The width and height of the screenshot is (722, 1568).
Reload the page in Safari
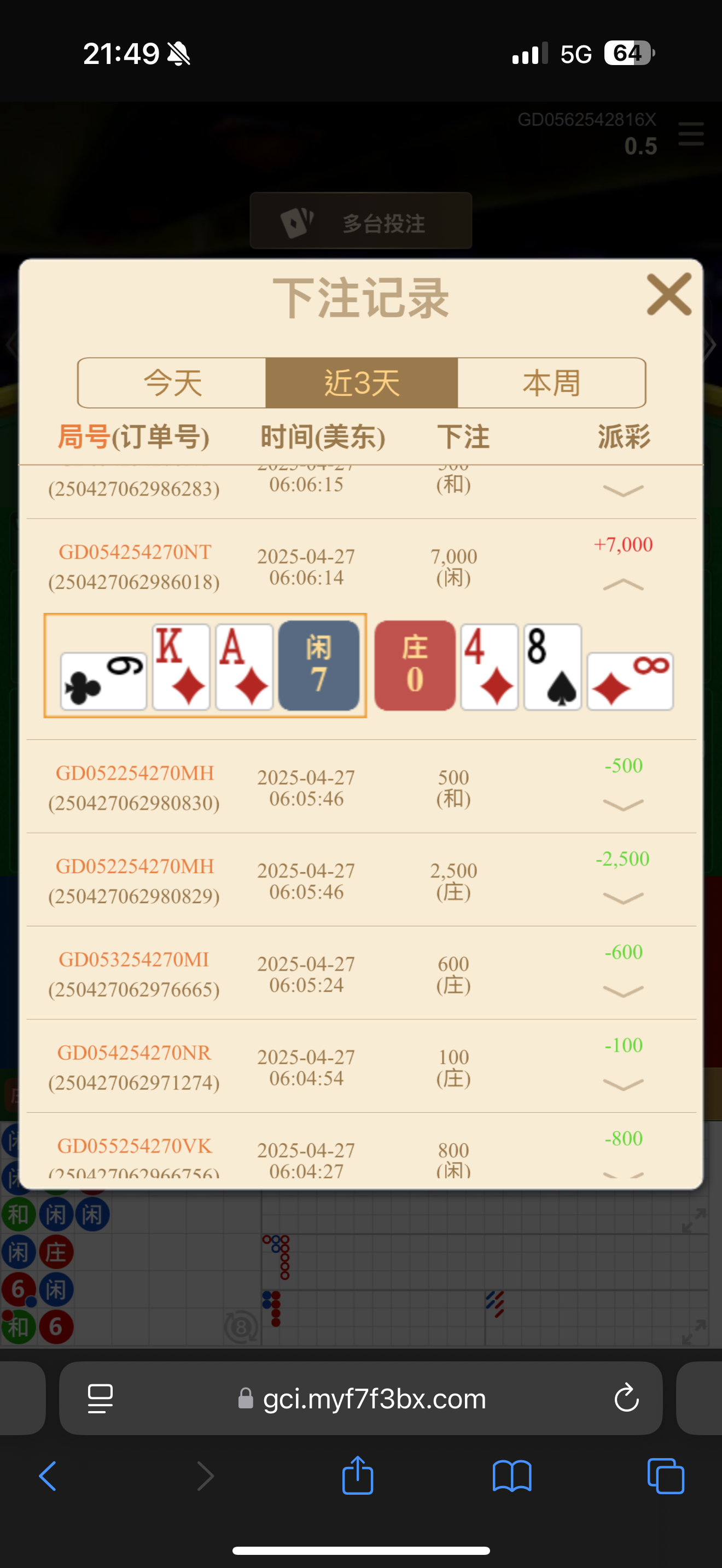point(626,1397)
